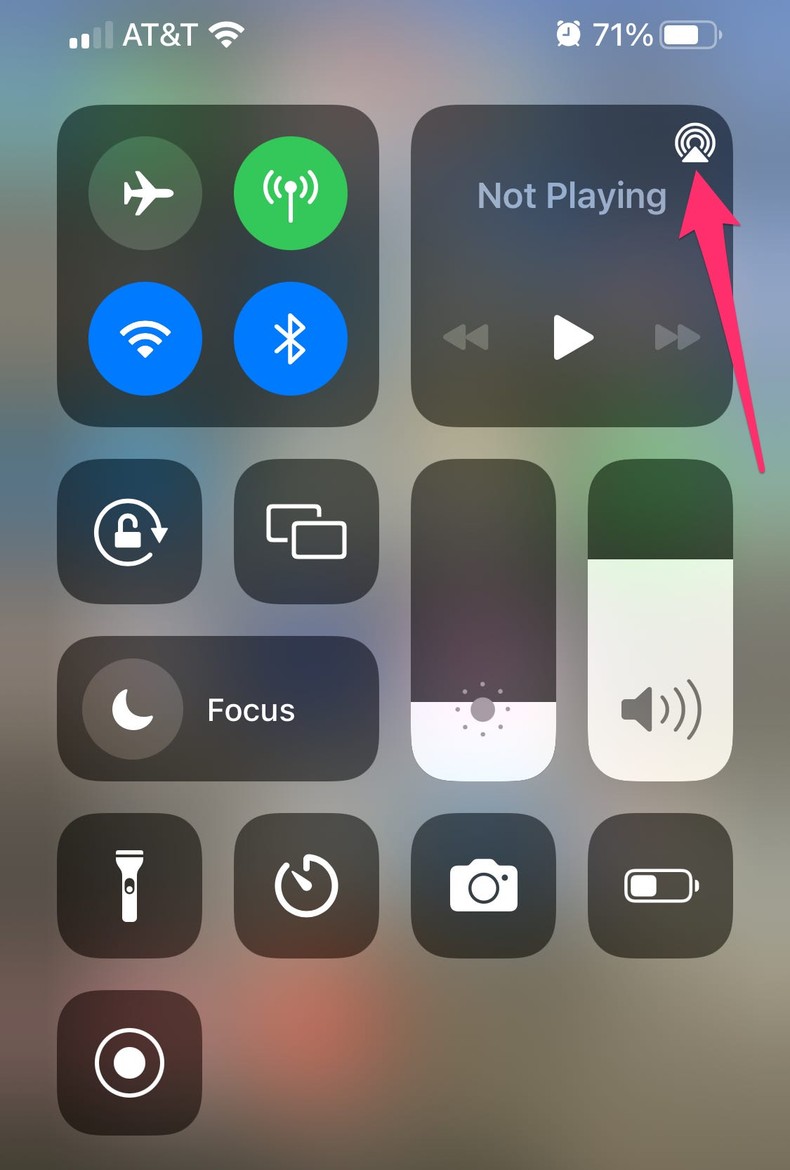Screen dimensions: 790x1170
Task: Skip to next track
Action: tap(678, 338)
